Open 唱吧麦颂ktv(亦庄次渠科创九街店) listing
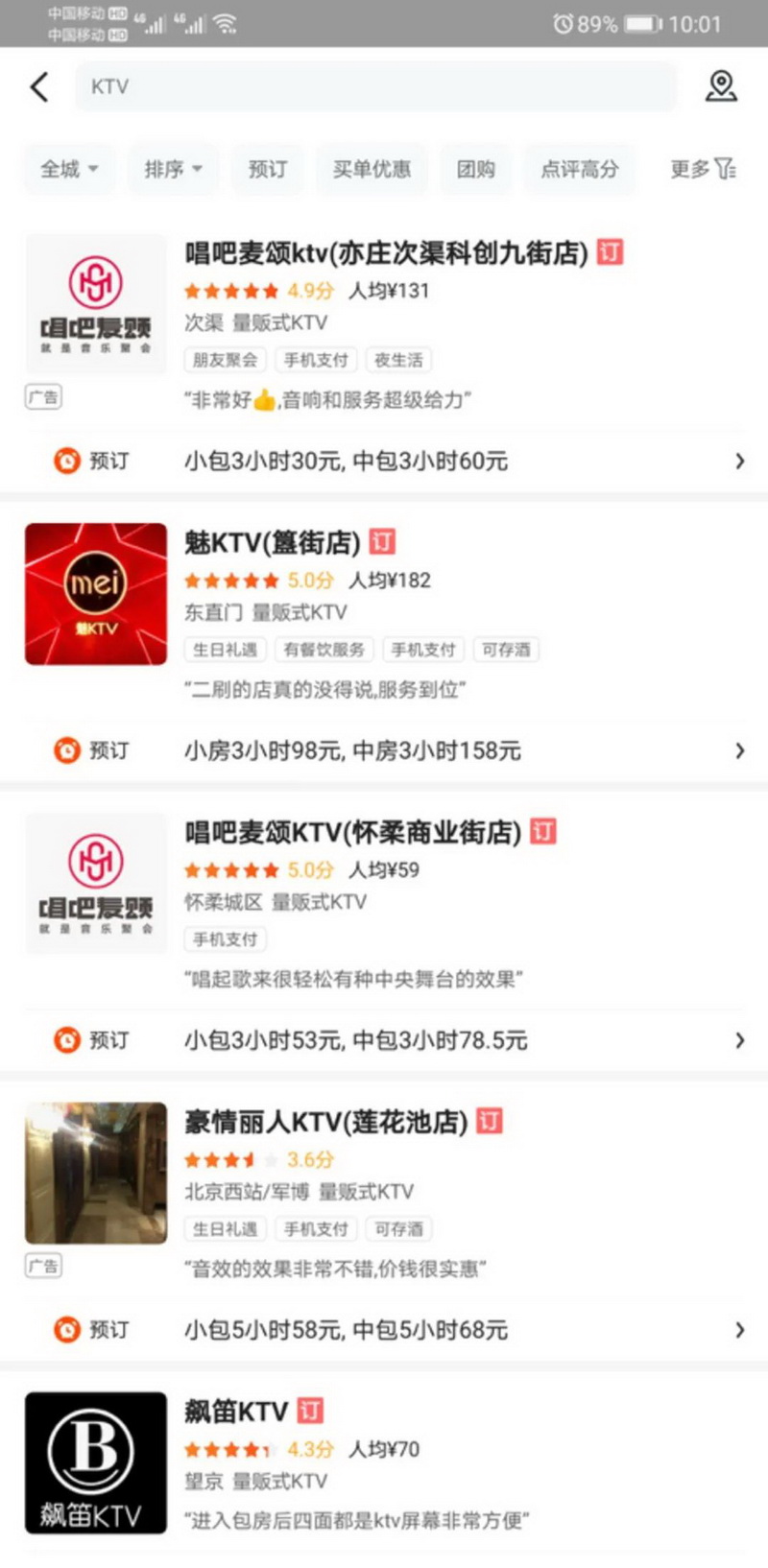This screenshot has width=768, height=1568. (x=384, y=326)
